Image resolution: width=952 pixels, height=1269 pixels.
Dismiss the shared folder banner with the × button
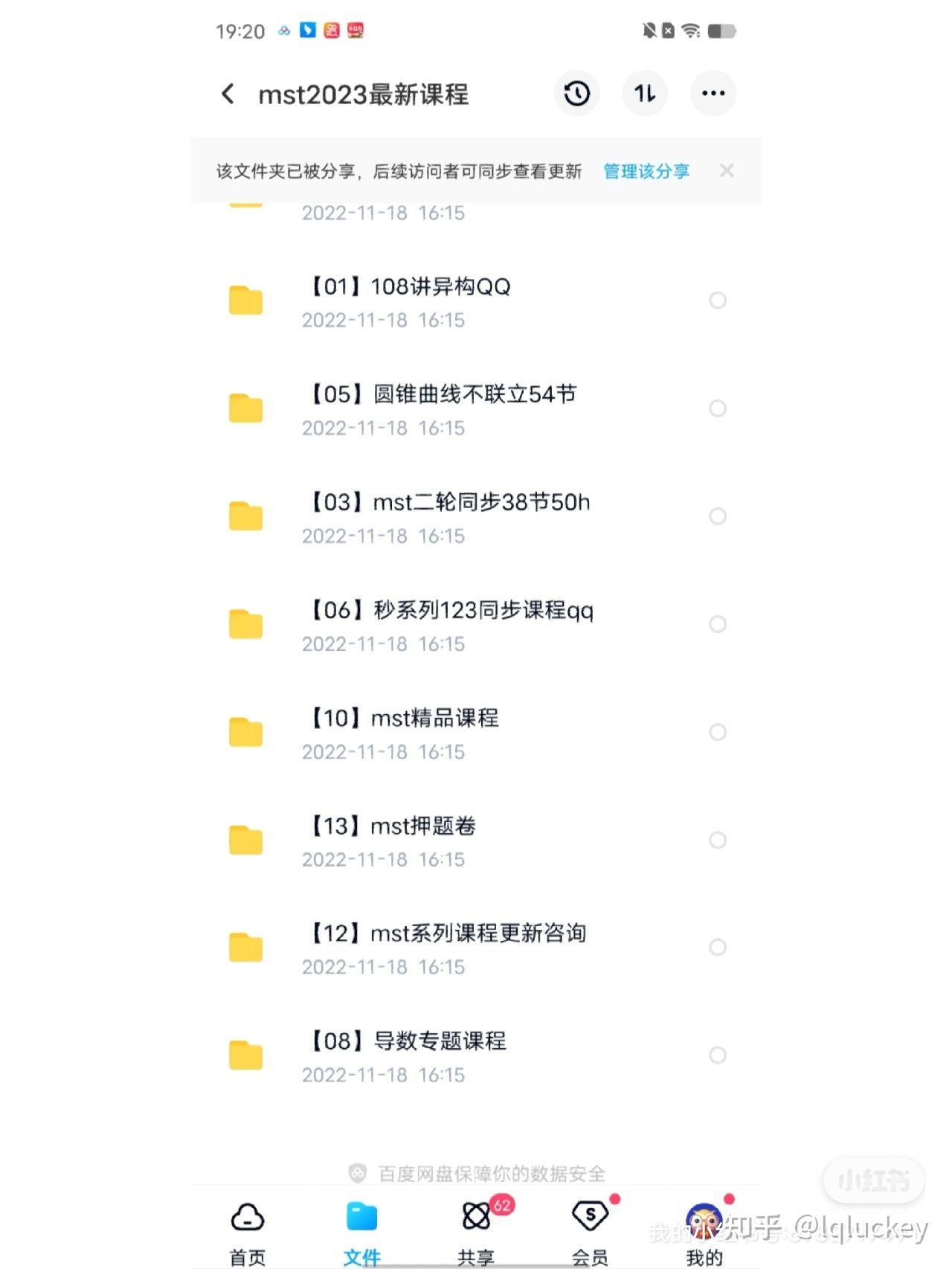point(727,170)
